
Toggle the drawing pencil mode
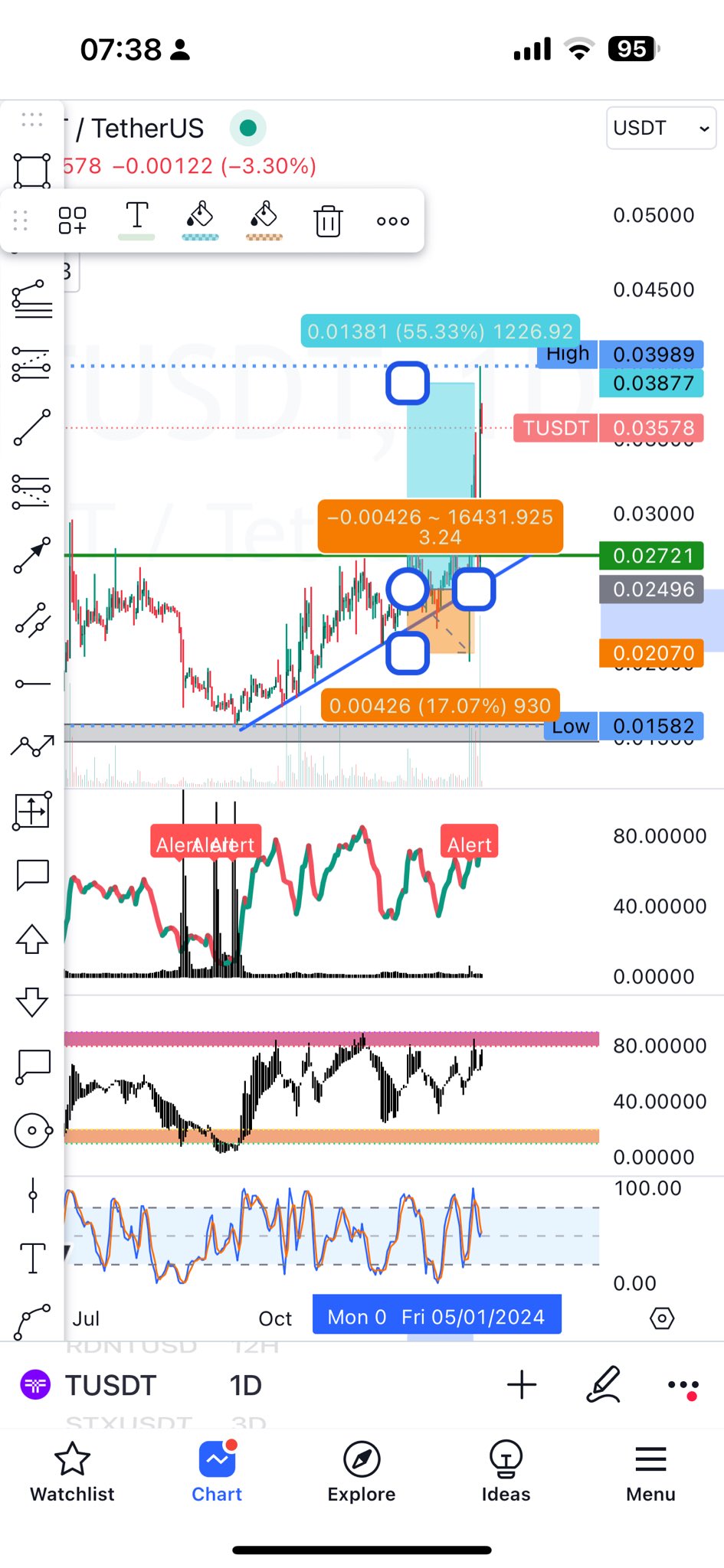point(603,1385)
